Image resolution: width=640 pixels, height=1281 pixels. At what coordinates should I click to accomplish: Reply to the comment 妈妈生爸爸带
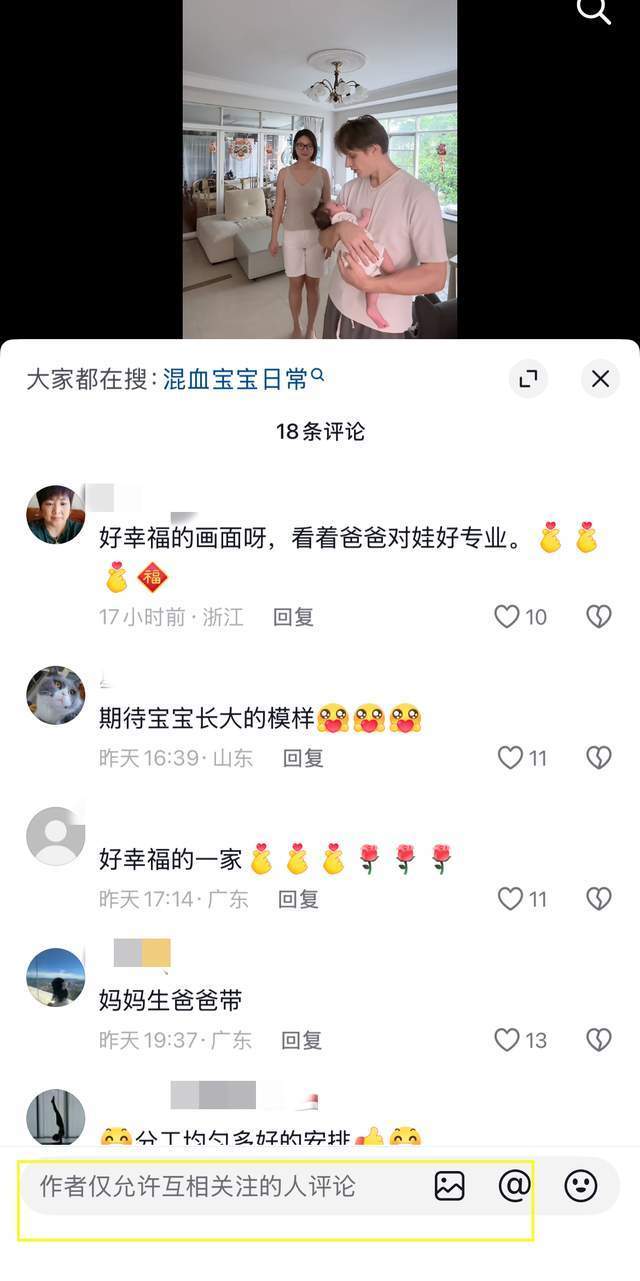pyautogui.click(x=301, y=1040)
